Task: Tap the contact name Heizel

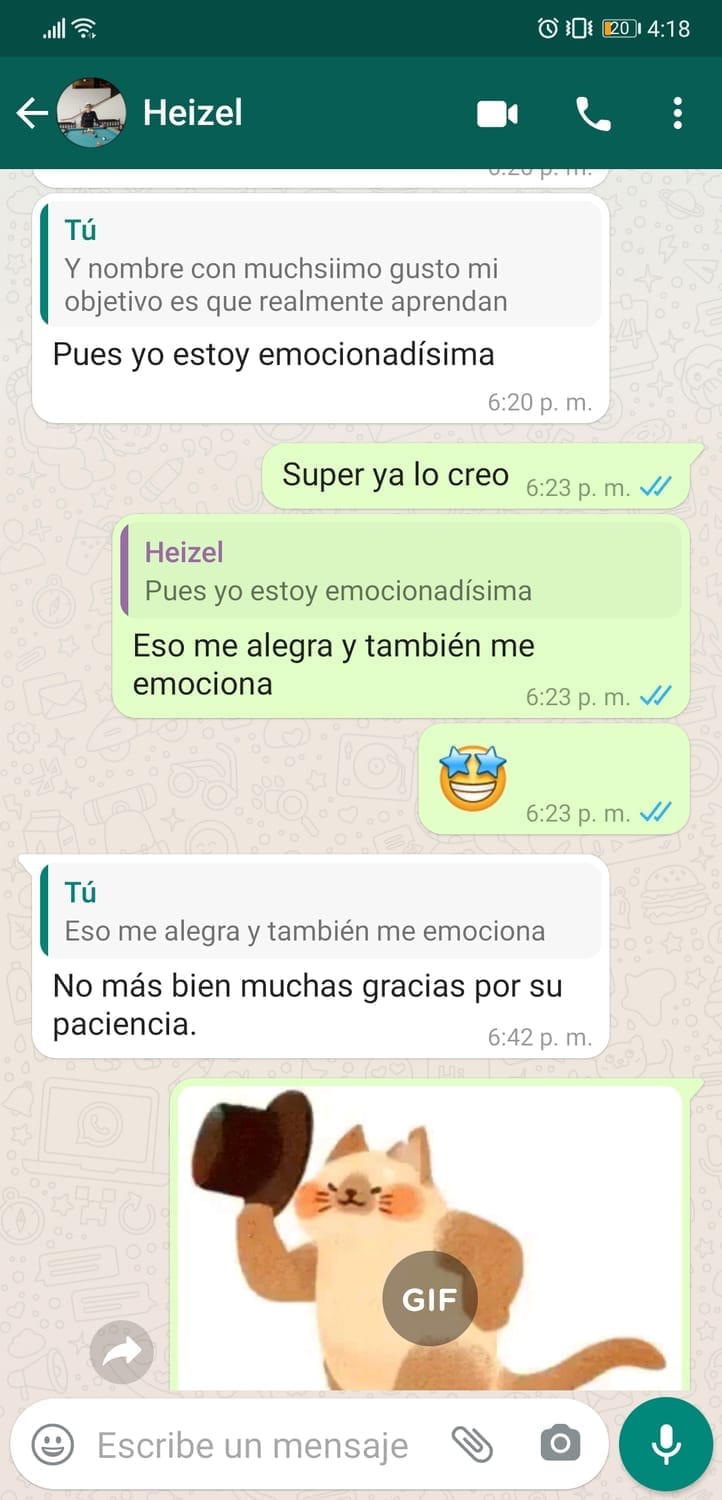Action: [192, 113]
